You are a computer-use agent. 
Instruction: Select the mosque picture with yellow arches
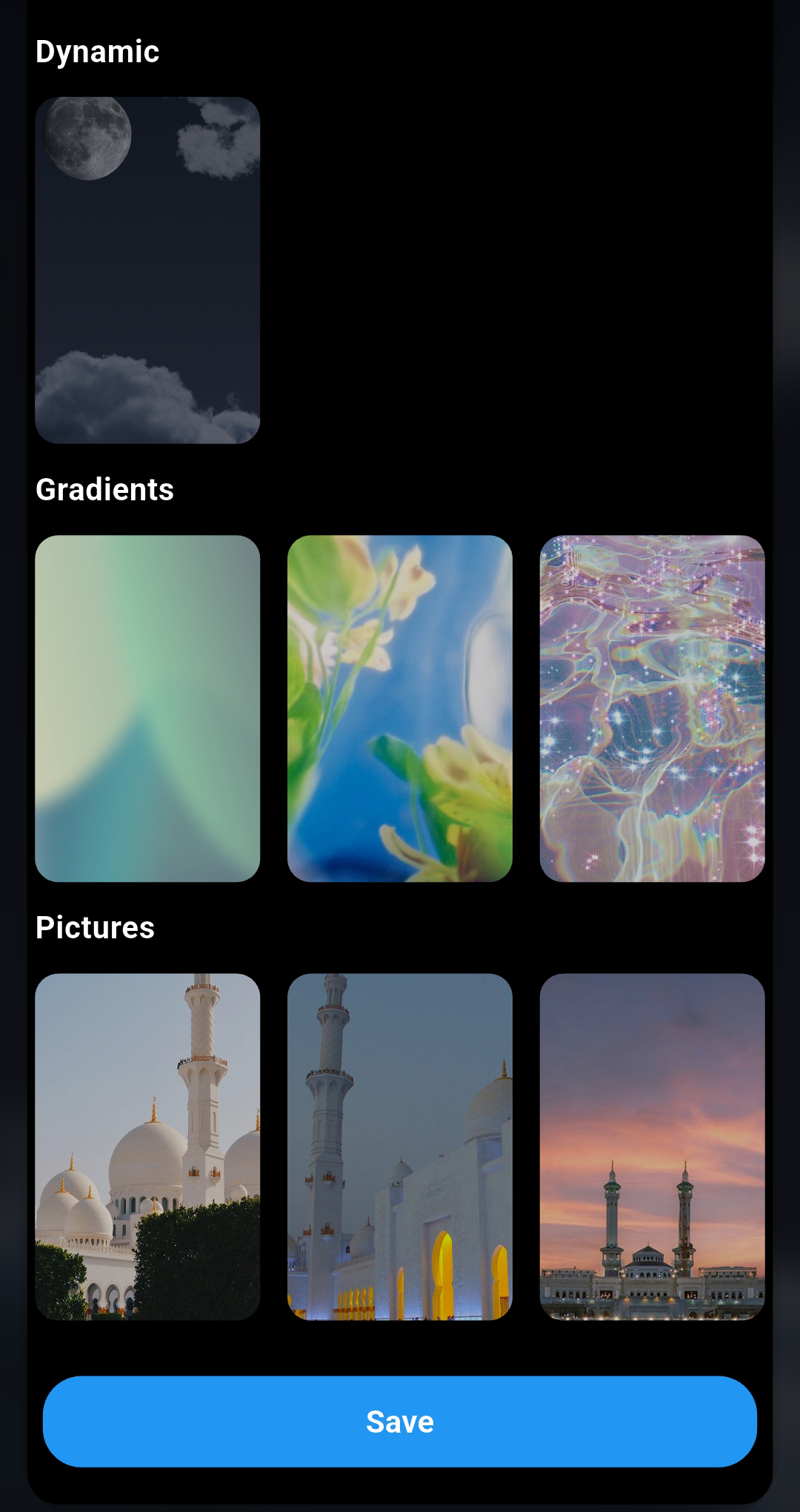click(x=399, y=1146)
